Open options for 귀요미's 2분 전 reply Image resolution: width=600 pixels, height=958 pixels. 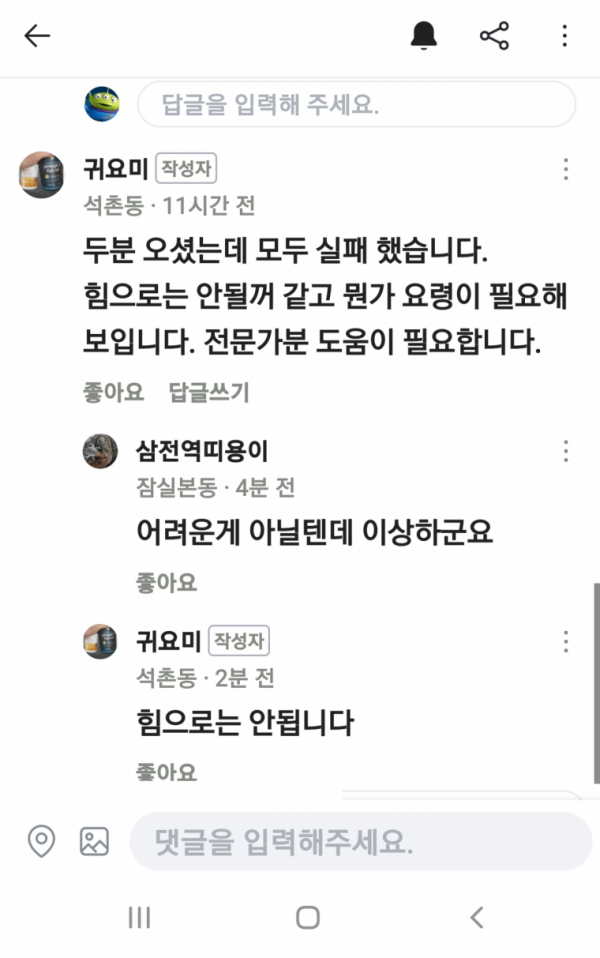[566, 641]
